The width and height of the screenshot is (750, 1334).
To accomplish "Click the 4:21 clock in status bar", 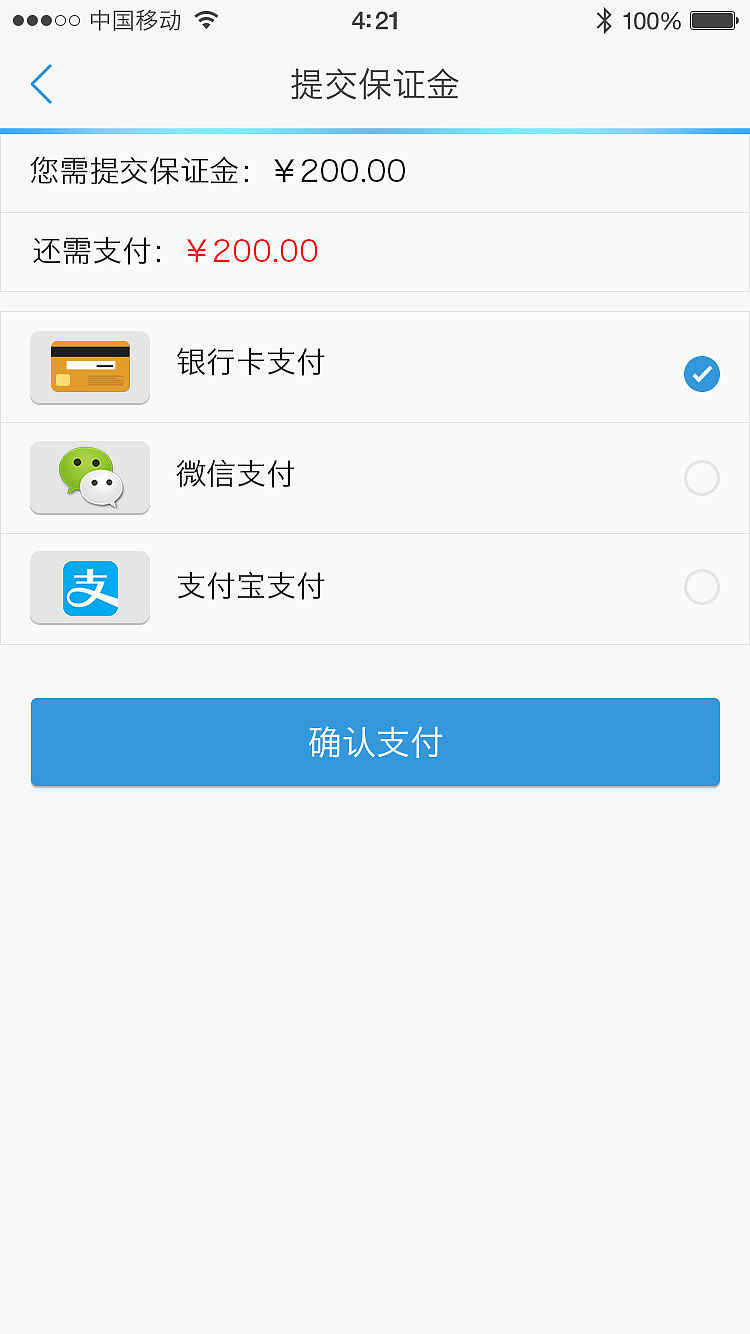I will coord(375,19).
